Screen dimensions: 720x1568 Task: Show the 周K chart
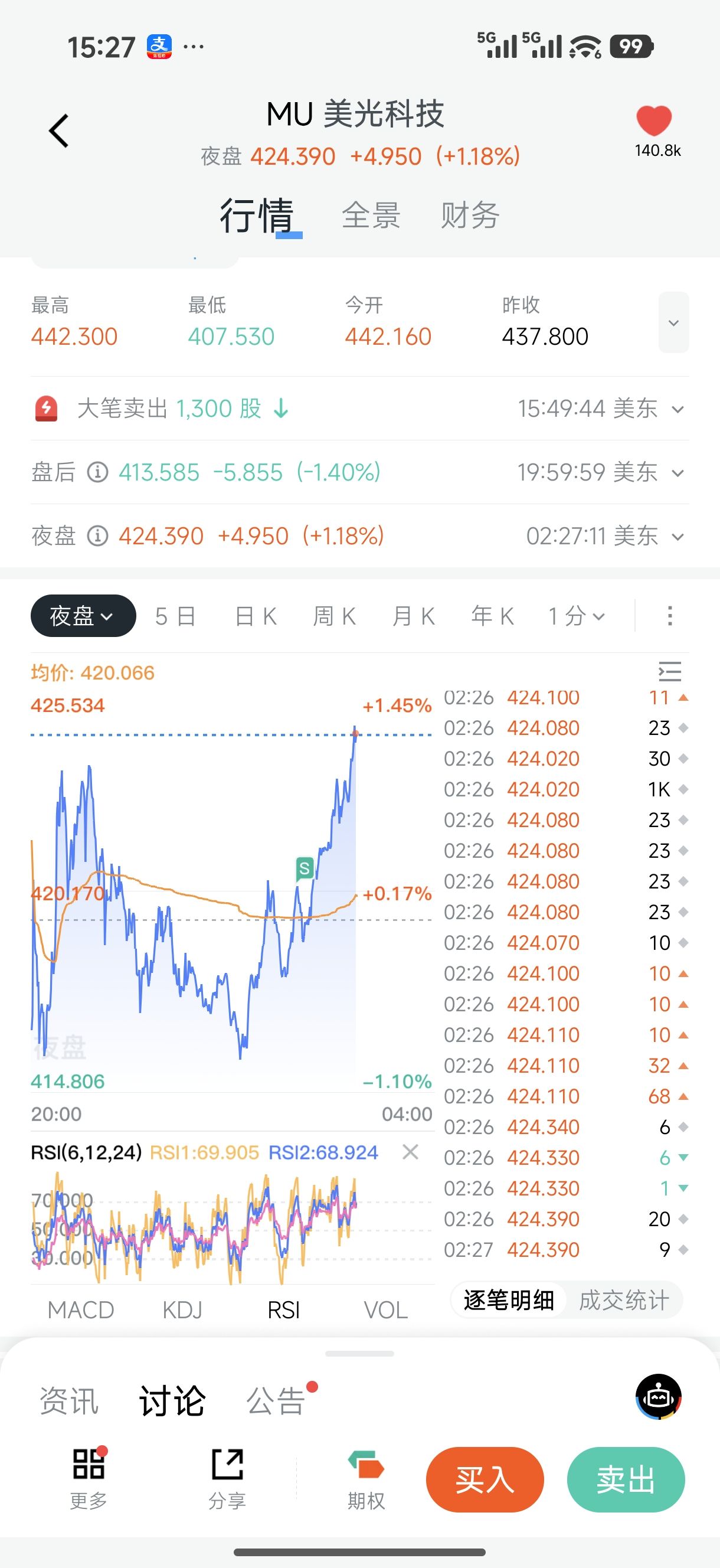tap(334, 616)
